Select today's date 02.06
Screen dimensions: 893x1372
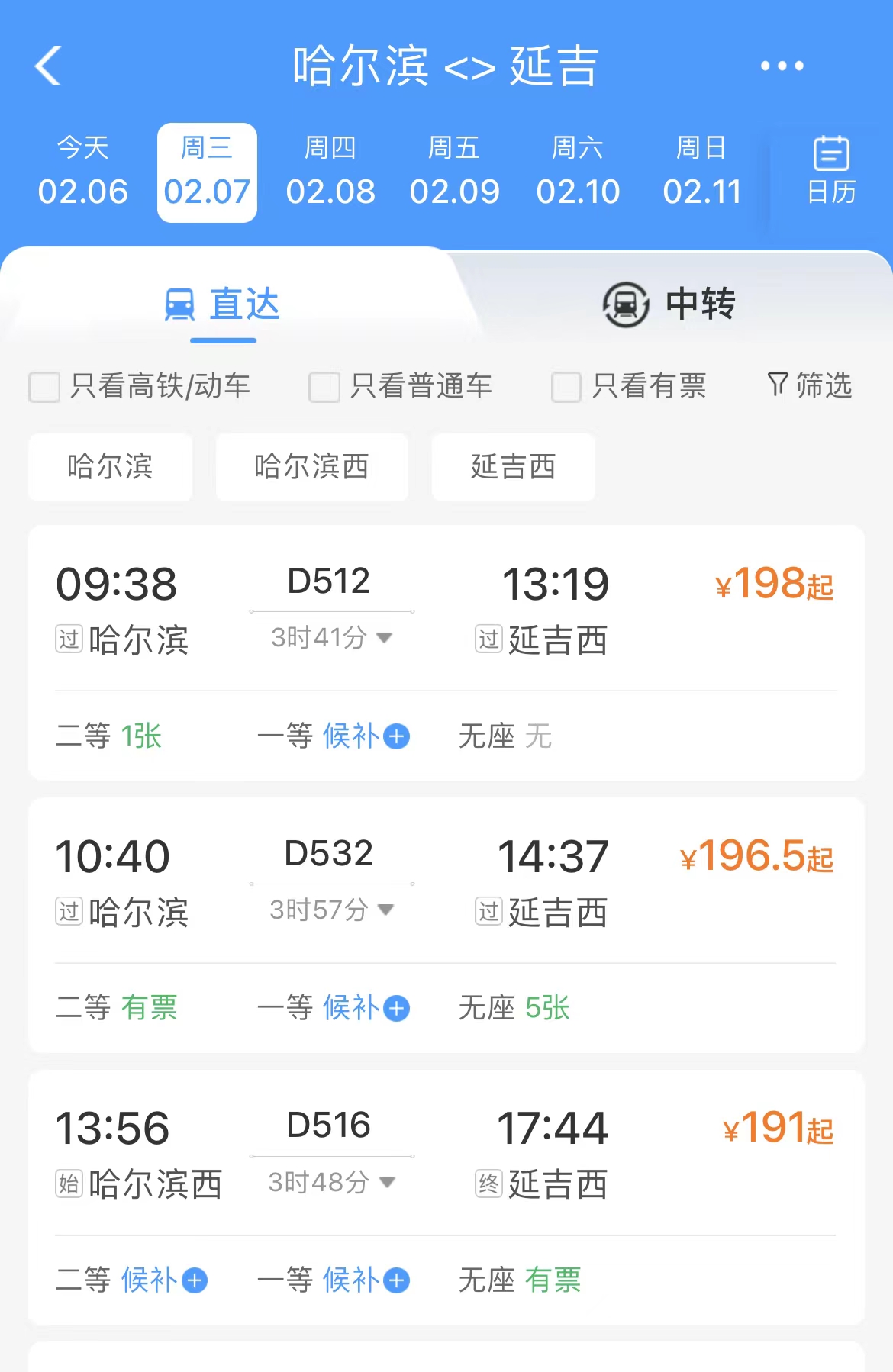coord(82,172)
